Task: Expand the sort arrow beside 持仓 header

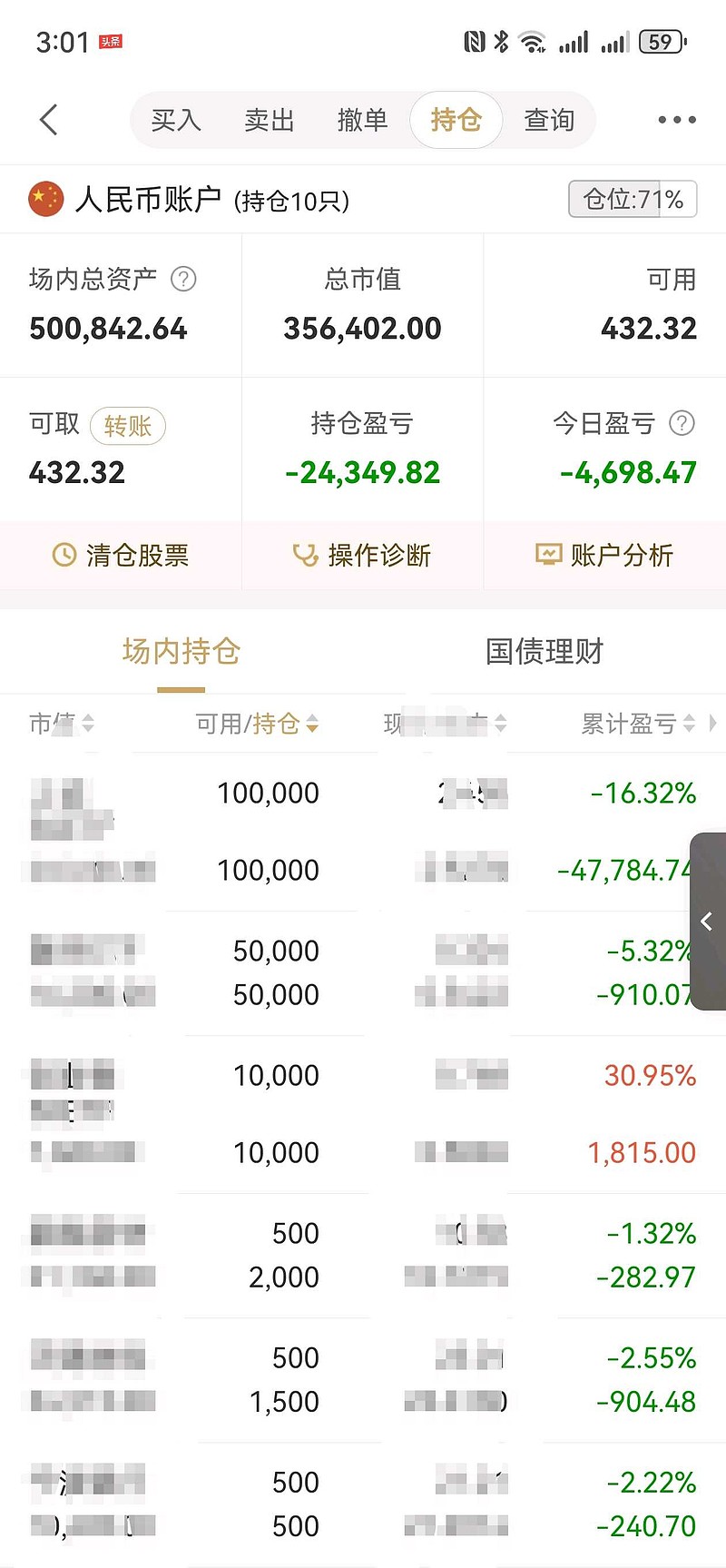Action: 311,724
